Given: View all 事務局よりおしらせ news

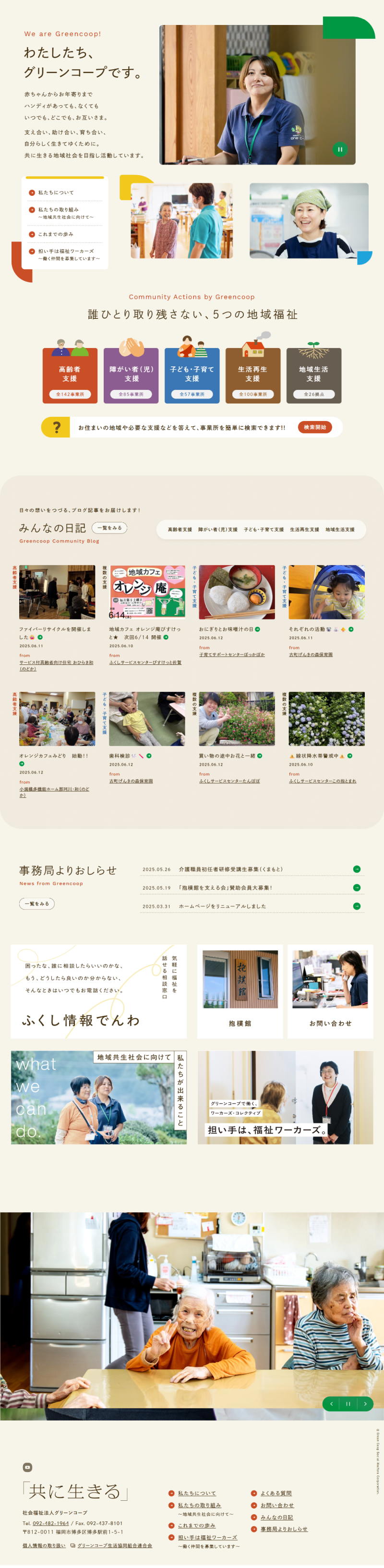Looking at the screenshot, I should 36,904.
